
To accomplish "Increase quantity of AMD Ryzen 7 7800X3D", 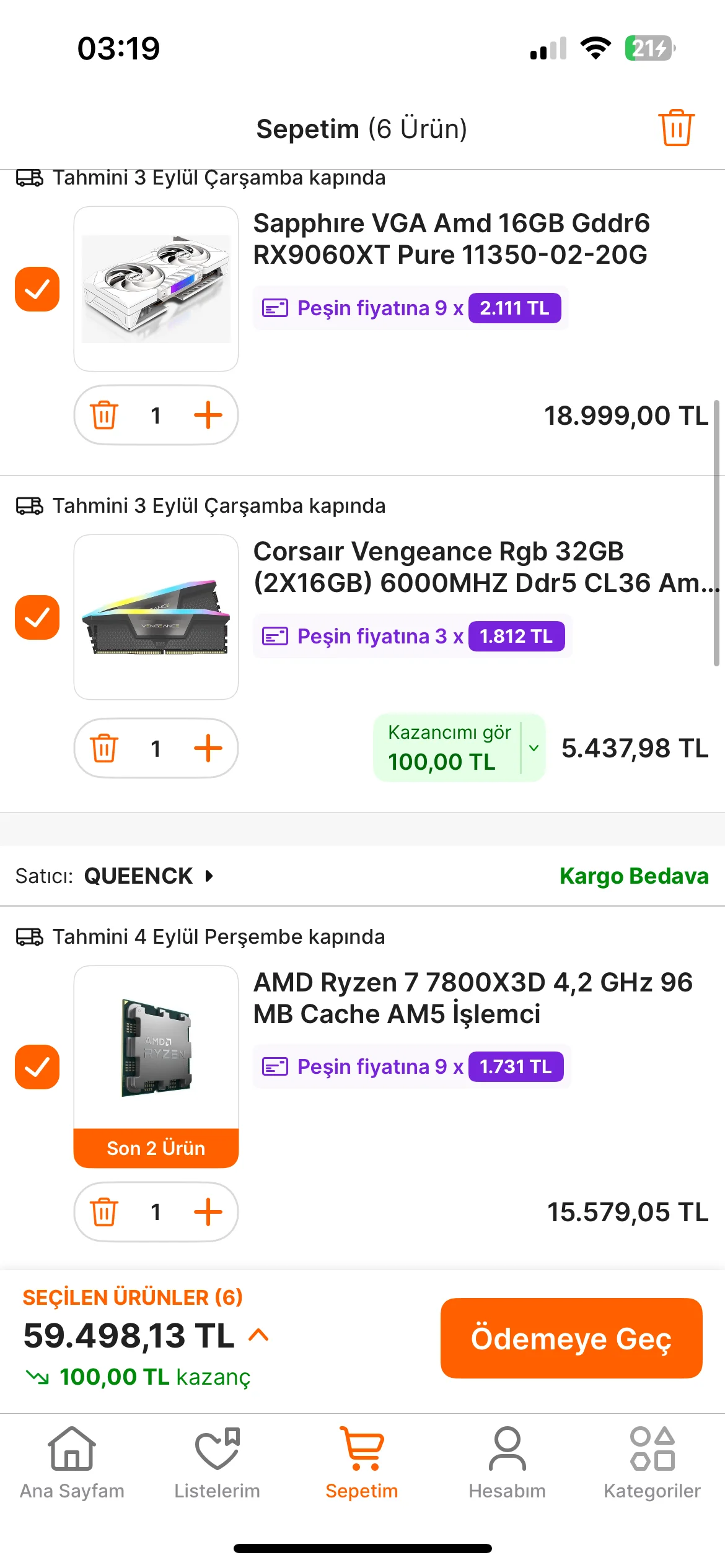I will coord(208,1212).
